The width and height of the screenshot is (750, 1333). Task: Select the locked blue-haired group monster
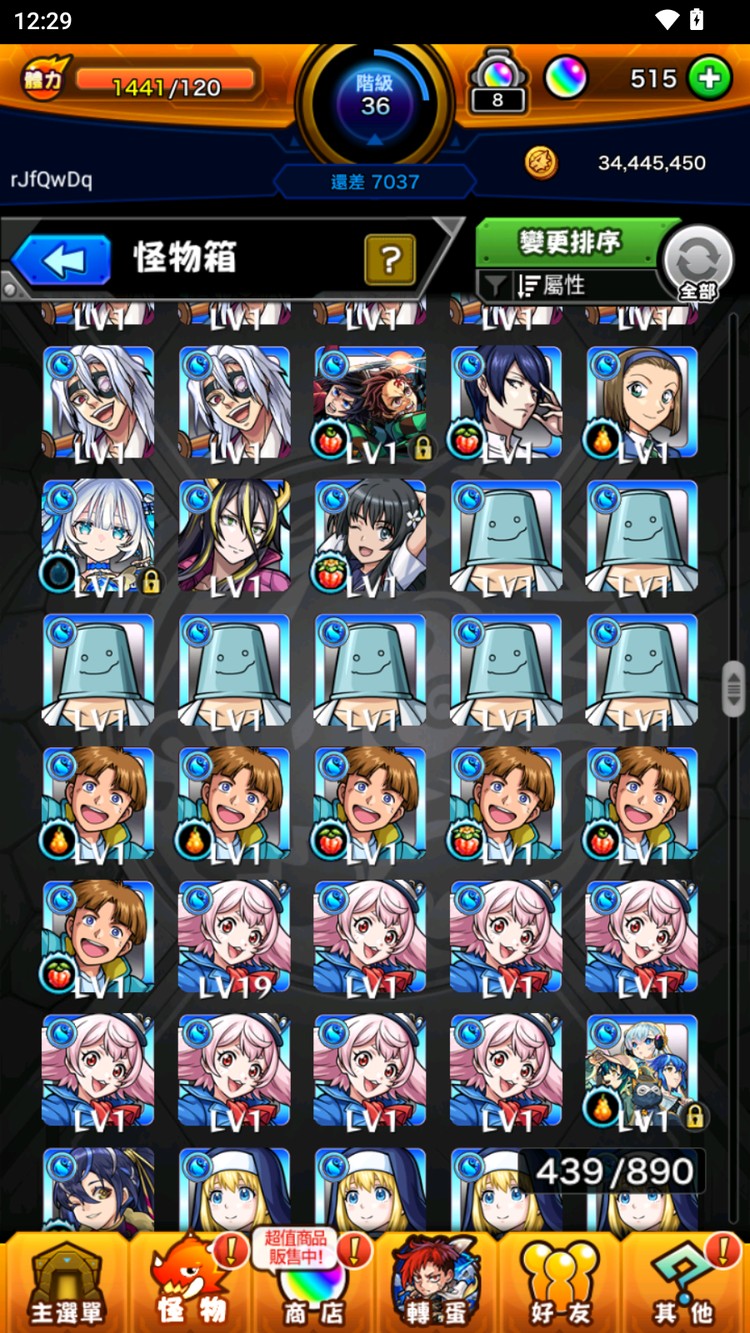click(x=642, y=1070)
